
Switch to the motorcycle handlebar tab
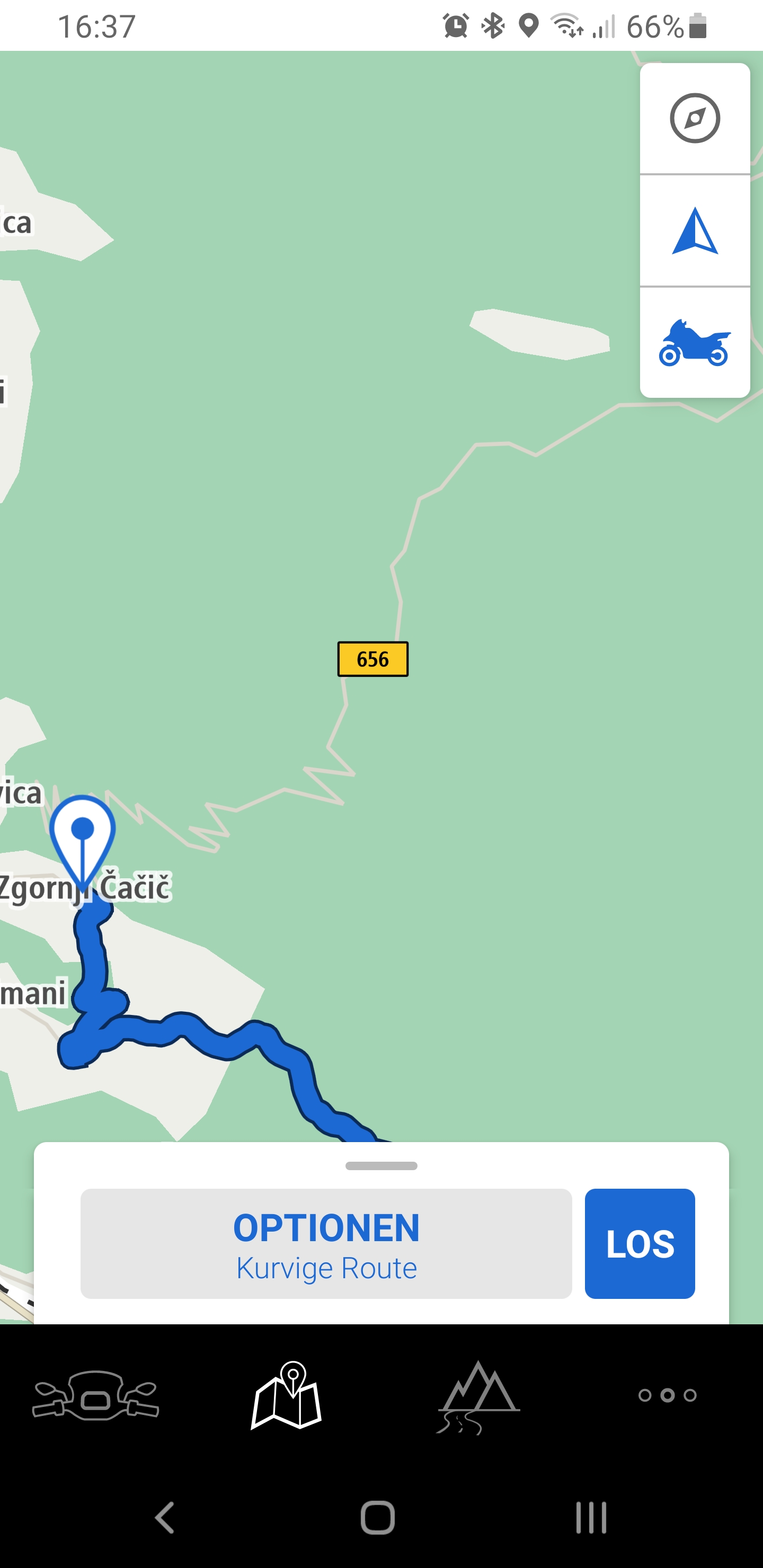coord(95,1395)
